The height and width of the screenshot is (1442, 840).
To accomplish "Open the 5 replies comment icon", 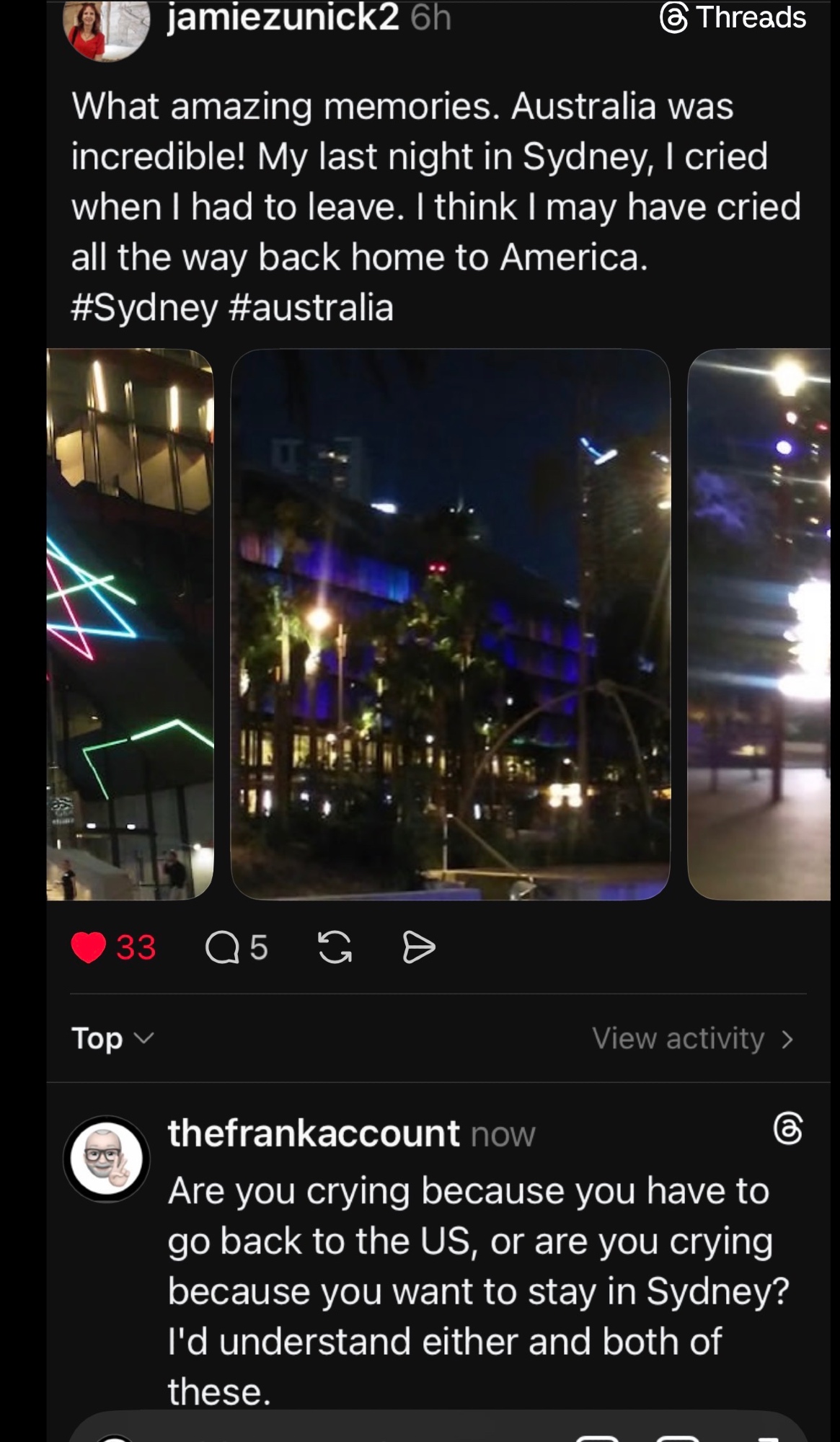I will (x=222, y=947).
